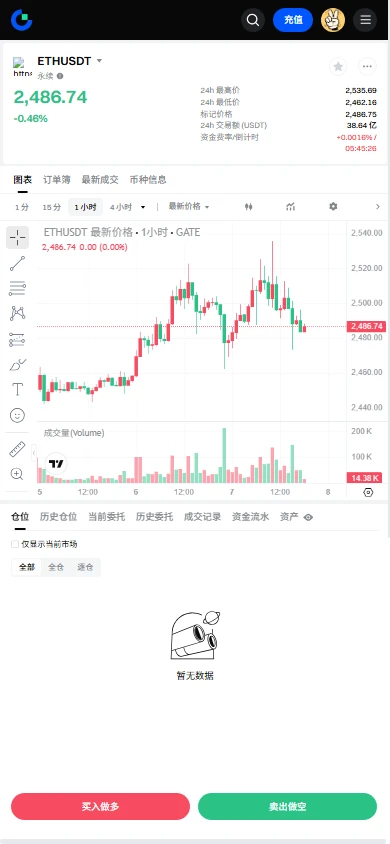Expand the 最新价格 price type dropdown
Viewport: 390px width, 844px height.
(189, 207)
